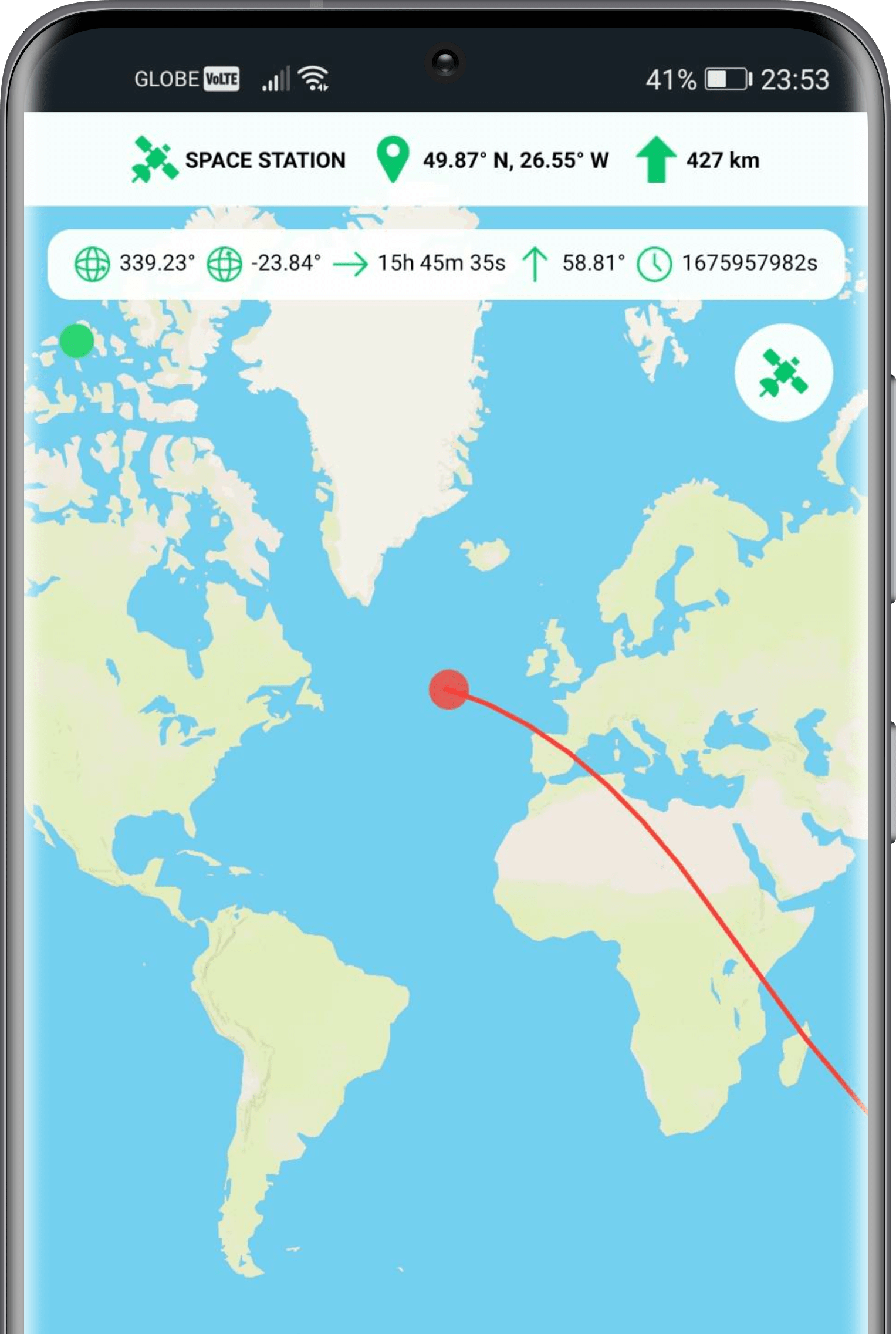
Task: Select the red space station marker
Action: (x=448, y=689)
